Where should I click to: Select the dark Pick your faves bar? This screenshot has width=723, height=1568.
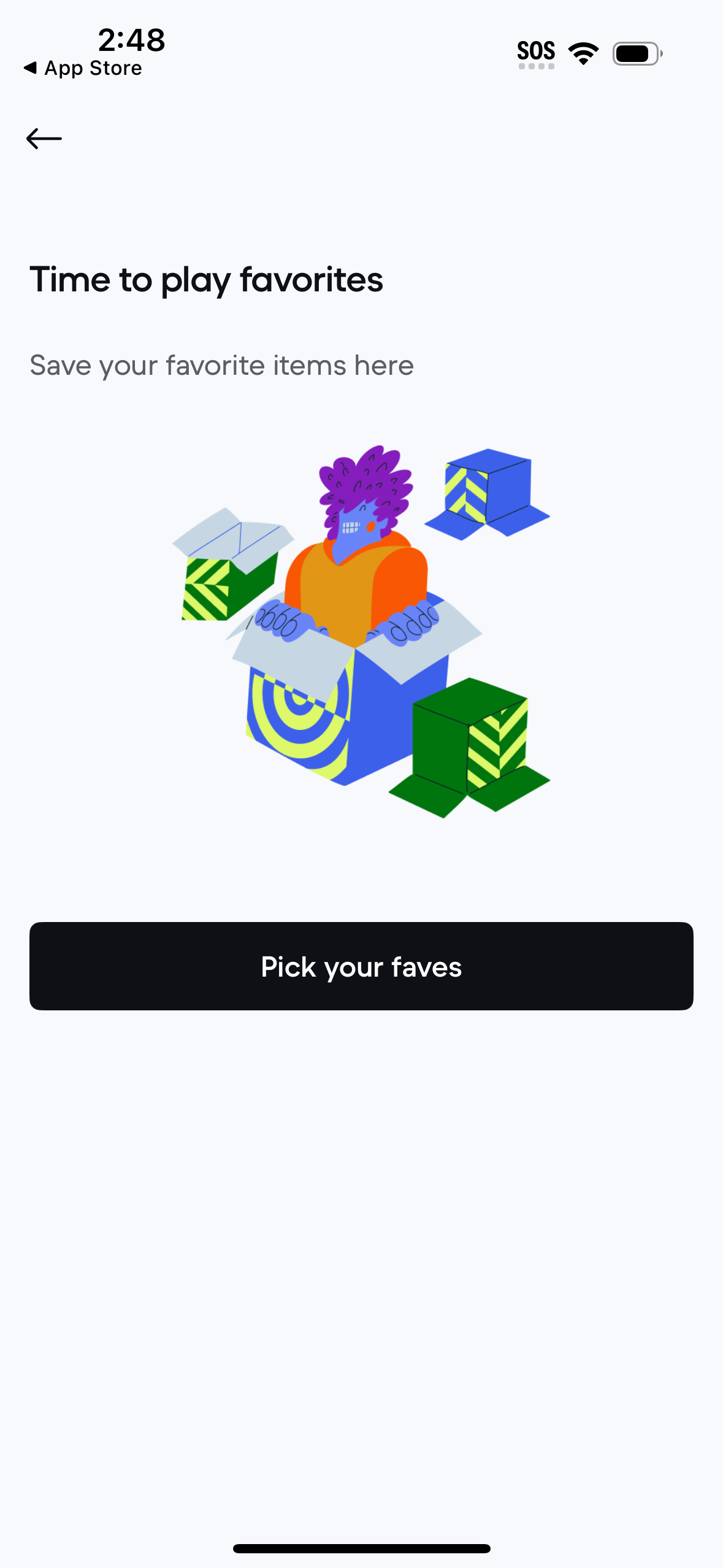361,966
